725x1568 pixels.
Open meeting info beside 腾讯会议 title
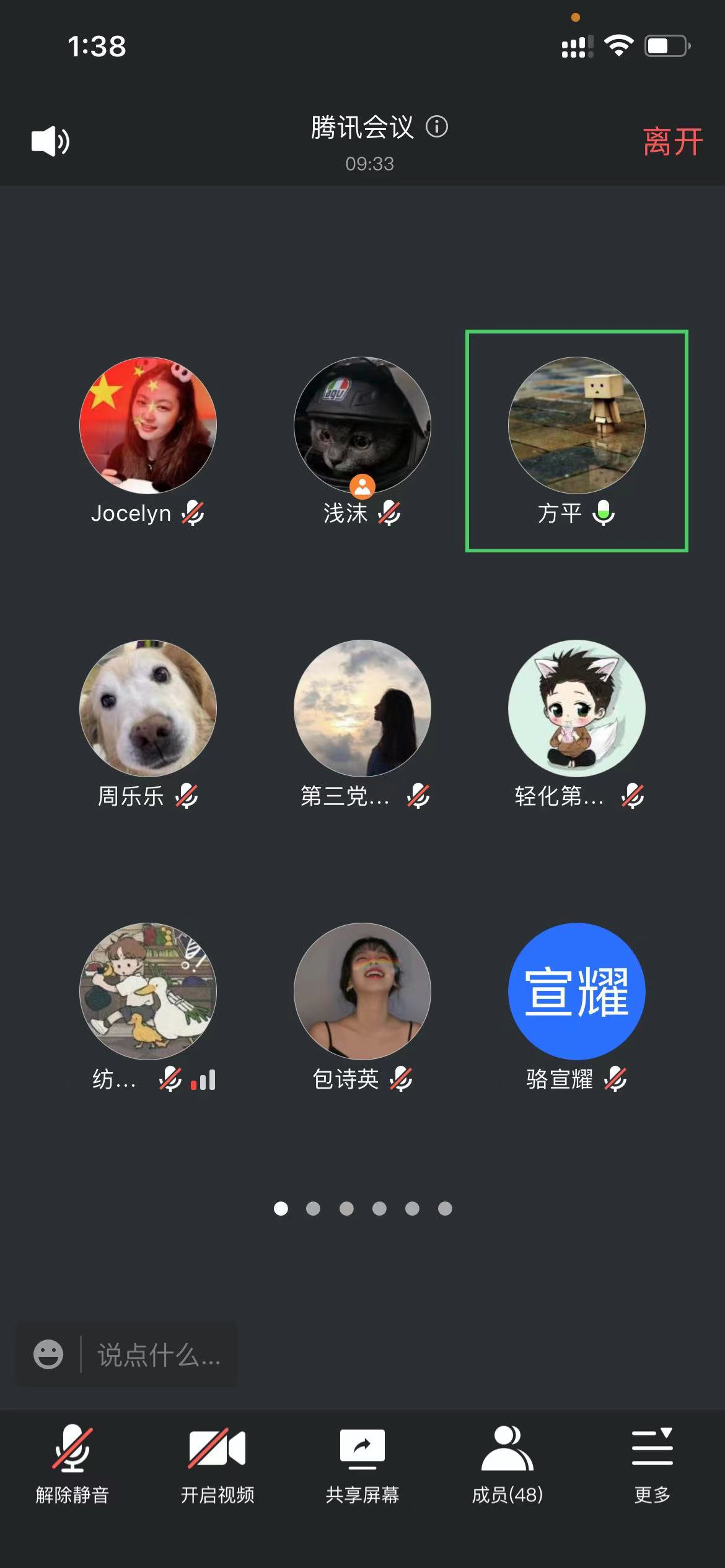[437, 127]
